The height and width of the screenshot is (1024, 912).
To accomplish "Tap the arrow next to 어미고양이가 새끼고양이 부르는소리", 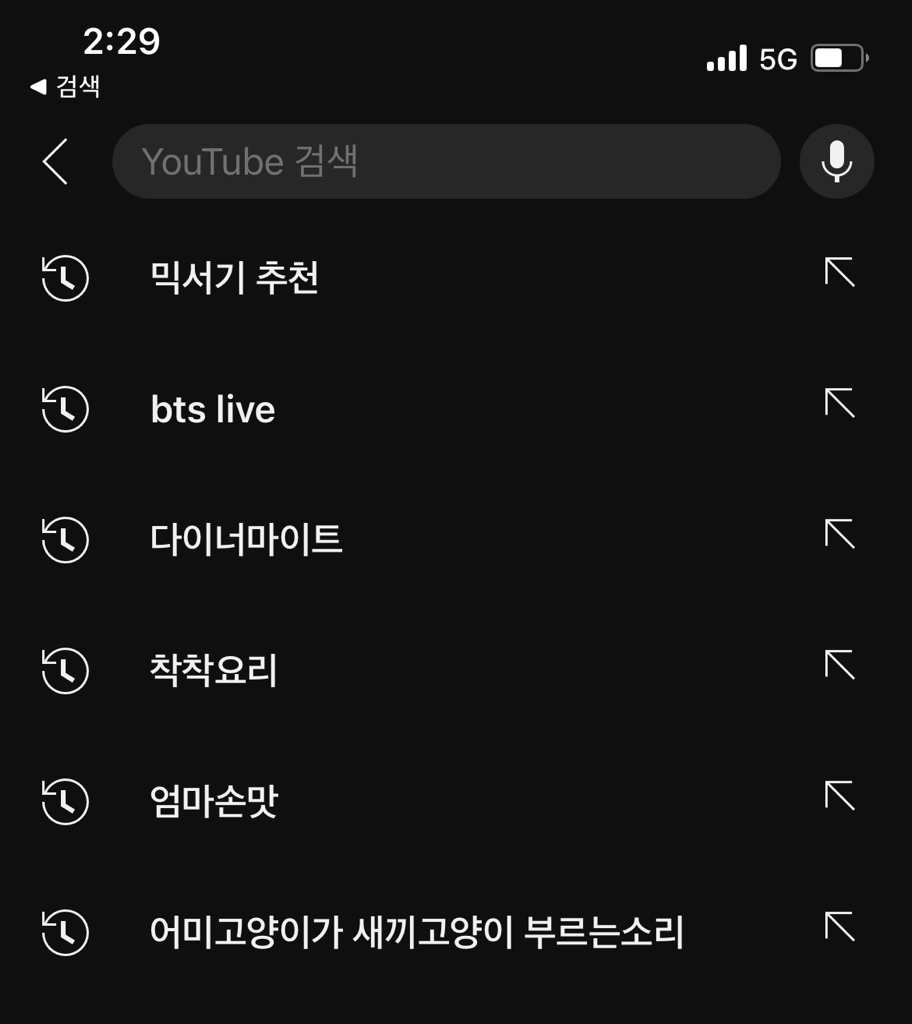I will 839,927.
